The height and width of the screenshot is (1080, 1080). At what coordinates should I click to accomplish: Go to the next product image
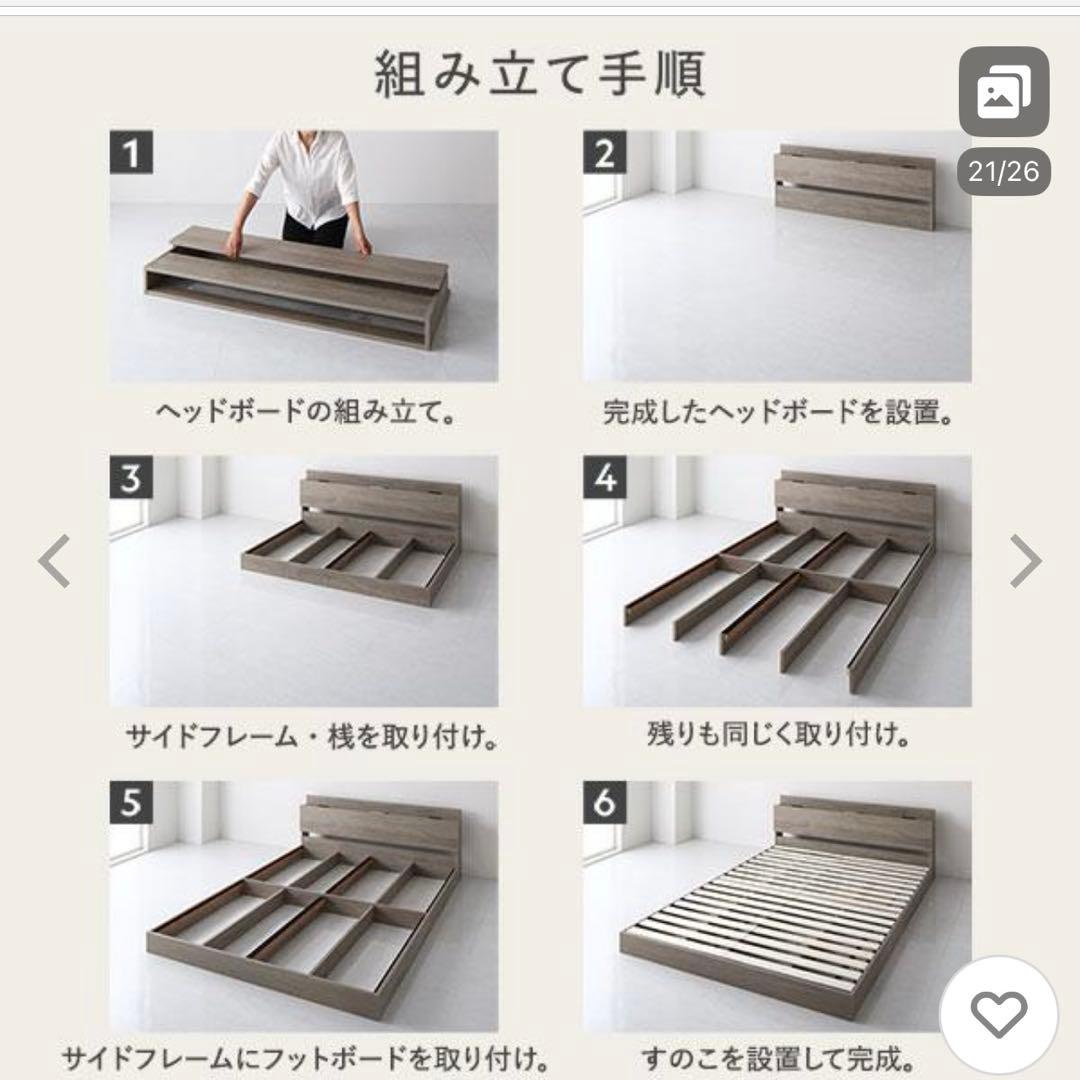coord(1025,561)
